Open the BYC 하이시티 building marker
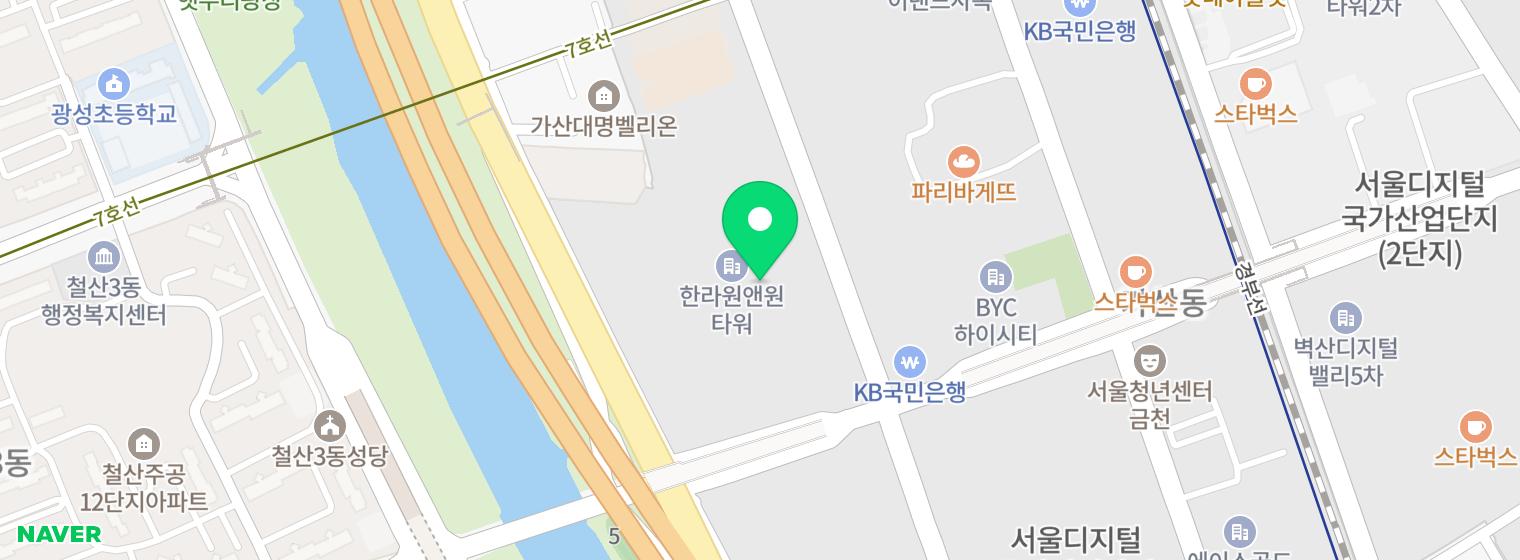Viewport: 1520px width, 560px height. 995,276
